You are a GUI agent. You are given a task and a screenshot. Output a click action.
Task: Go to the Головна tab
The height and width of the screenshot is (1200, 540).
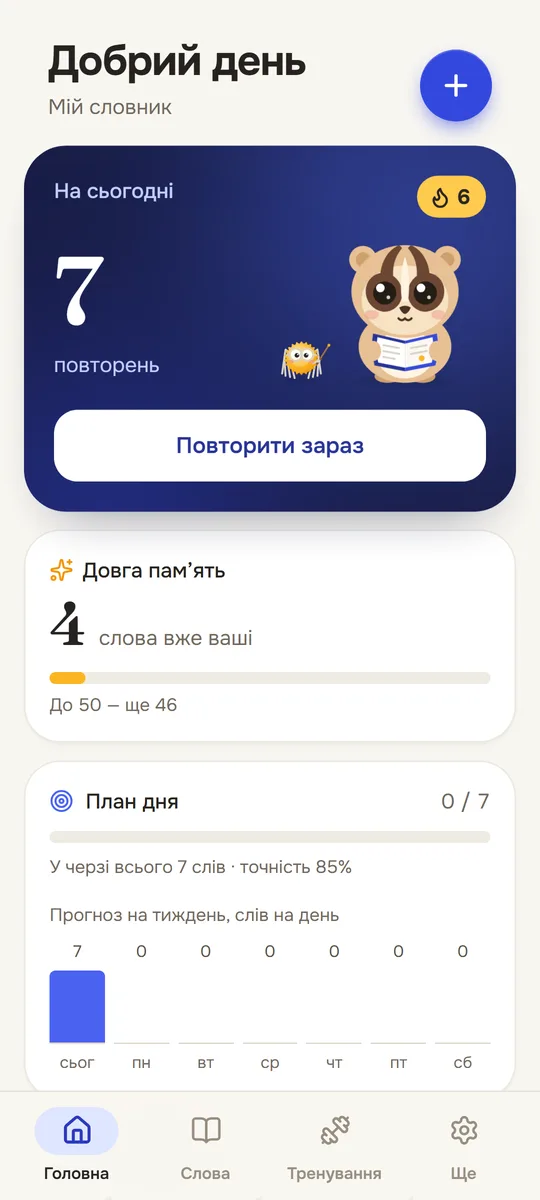click(77, 1146)
